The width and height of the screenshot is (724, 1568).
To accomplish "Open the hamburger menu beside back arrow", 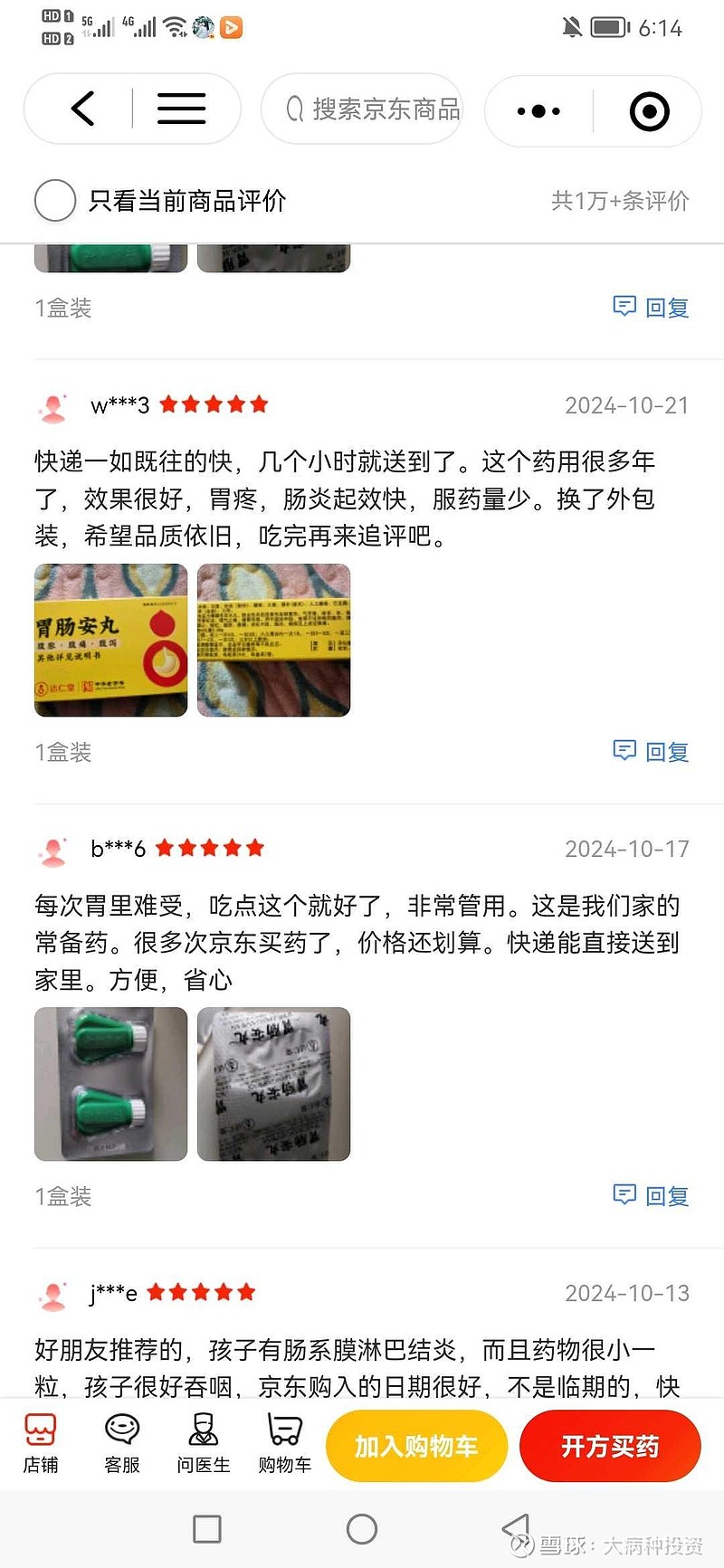I will point(180,108).
